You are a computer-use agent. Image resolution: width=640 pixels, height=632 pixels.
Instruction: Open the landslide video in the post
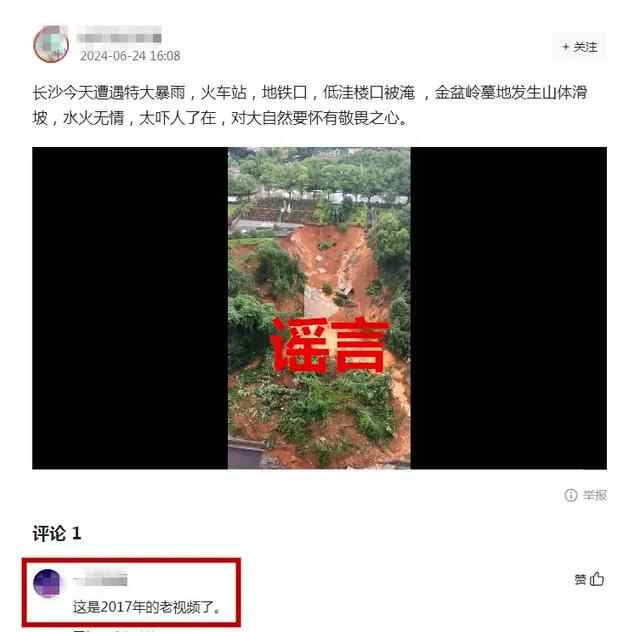tap(319, 308)
